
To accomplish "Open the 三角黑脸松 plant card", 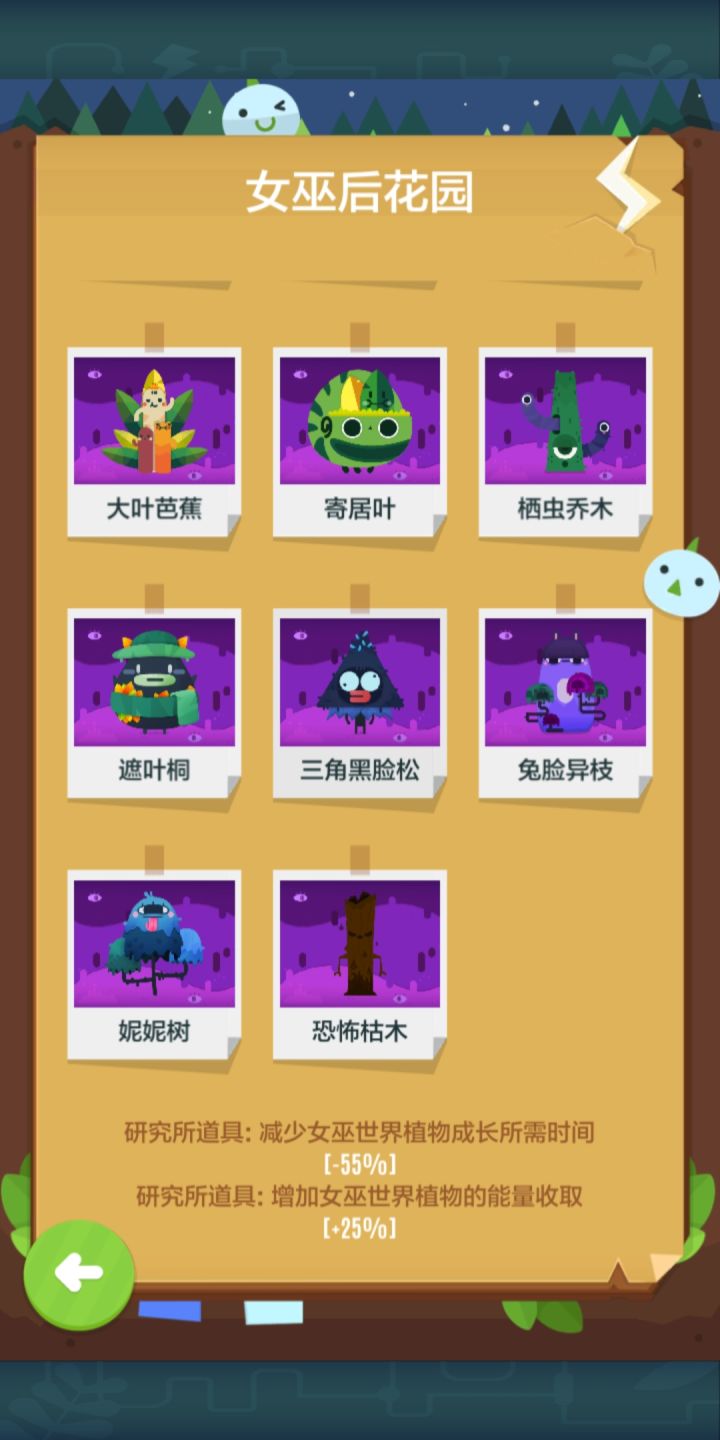I will (360, 704).
